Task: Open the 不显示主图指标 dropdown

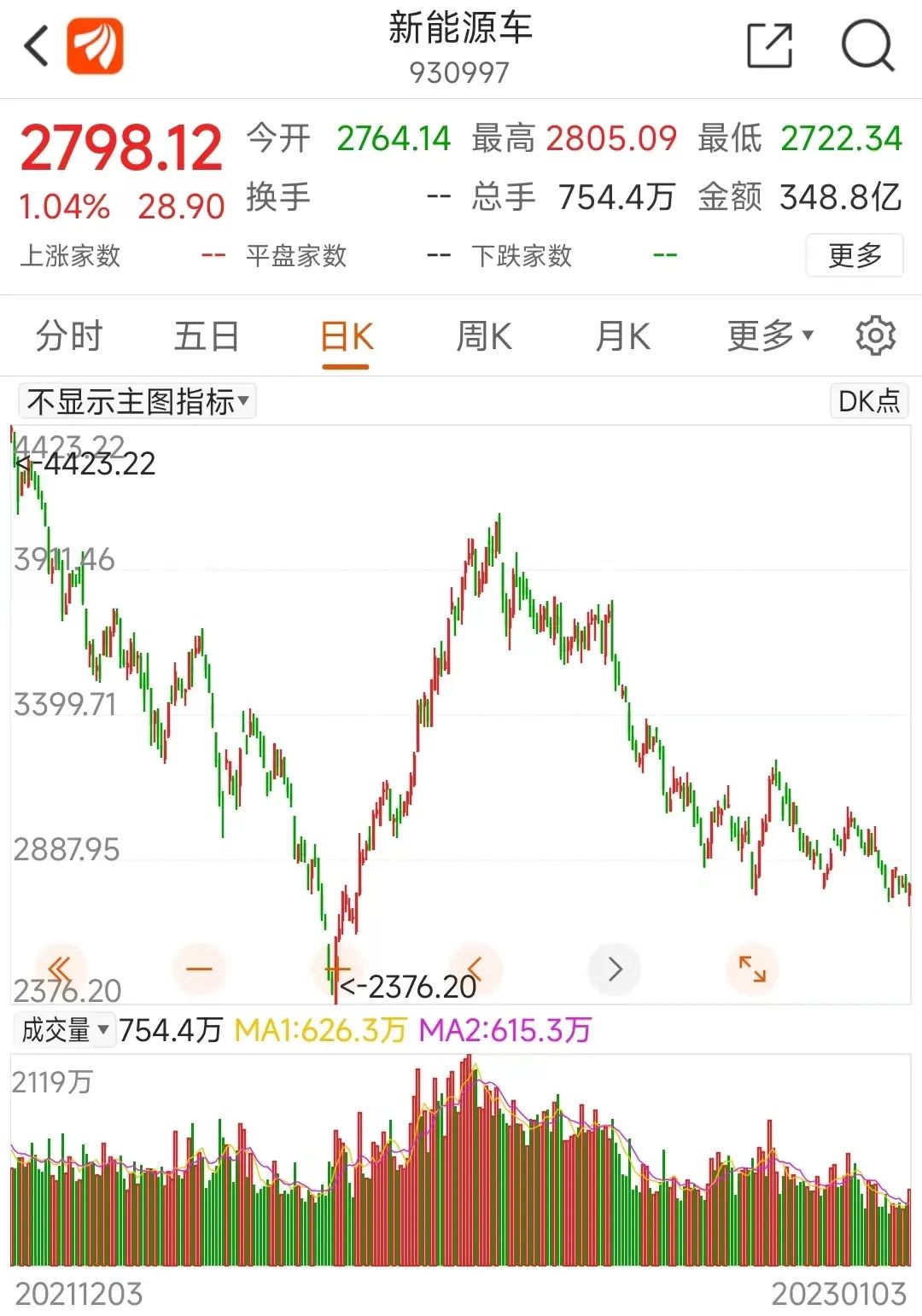Action: pyautogui.click(x=137, y=401)
